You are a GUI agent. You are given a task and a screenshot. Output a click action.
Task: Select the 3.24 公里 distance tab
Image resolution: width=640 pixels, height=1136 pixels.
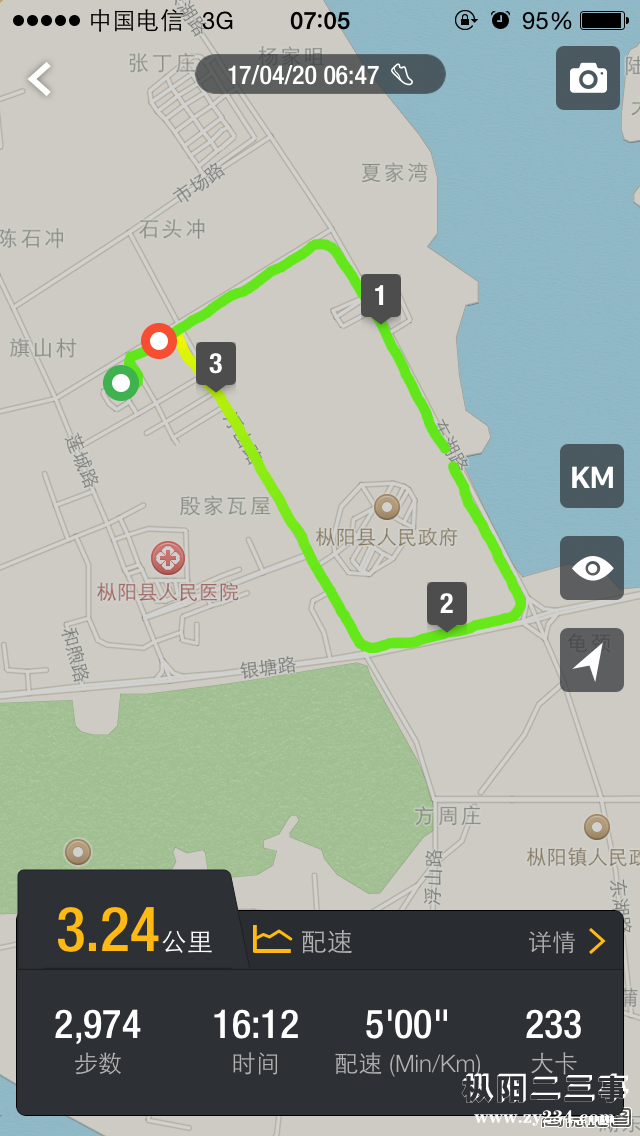[133, 930]
